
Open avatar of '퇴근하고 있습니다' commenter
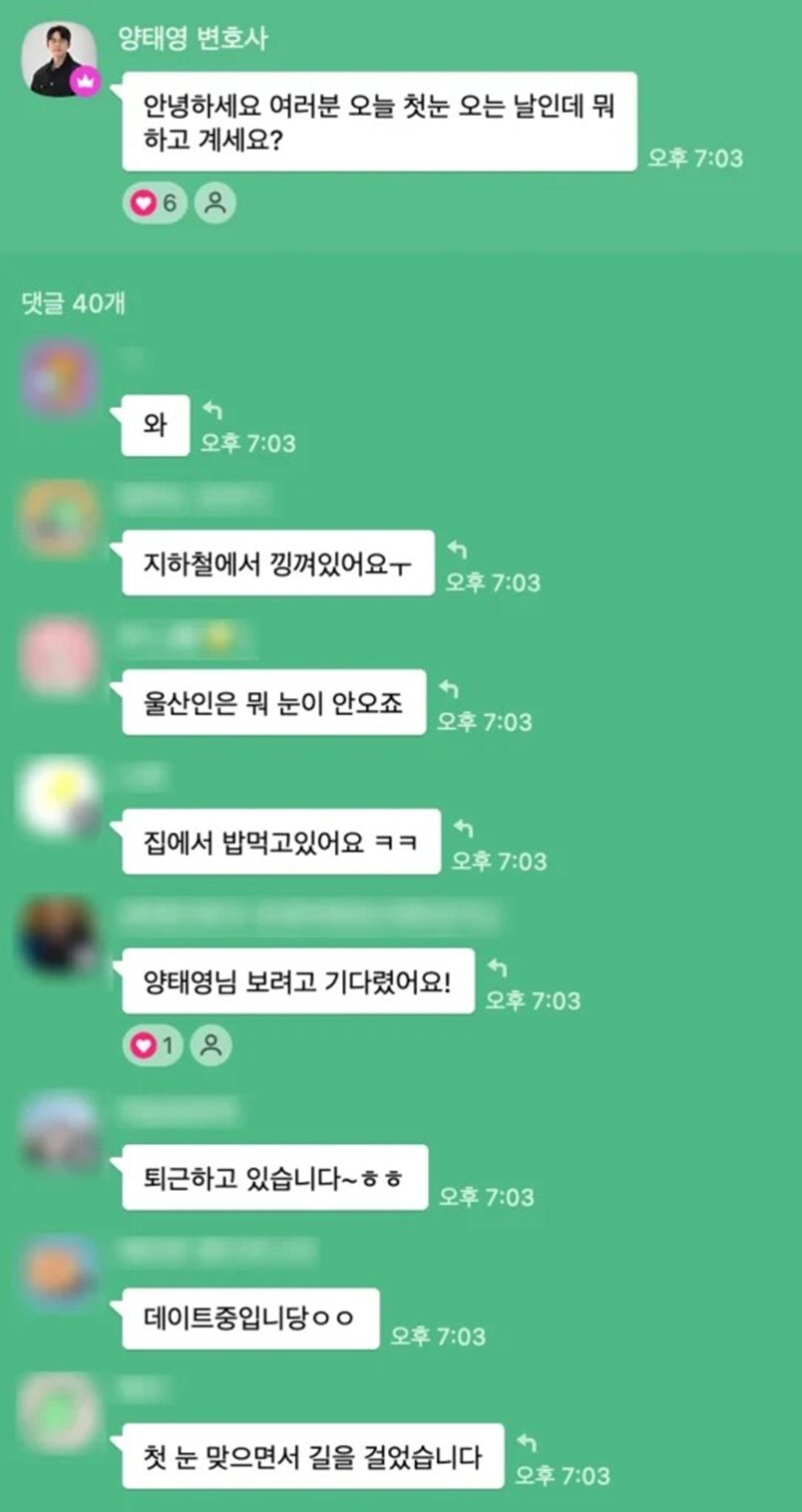58,1131
